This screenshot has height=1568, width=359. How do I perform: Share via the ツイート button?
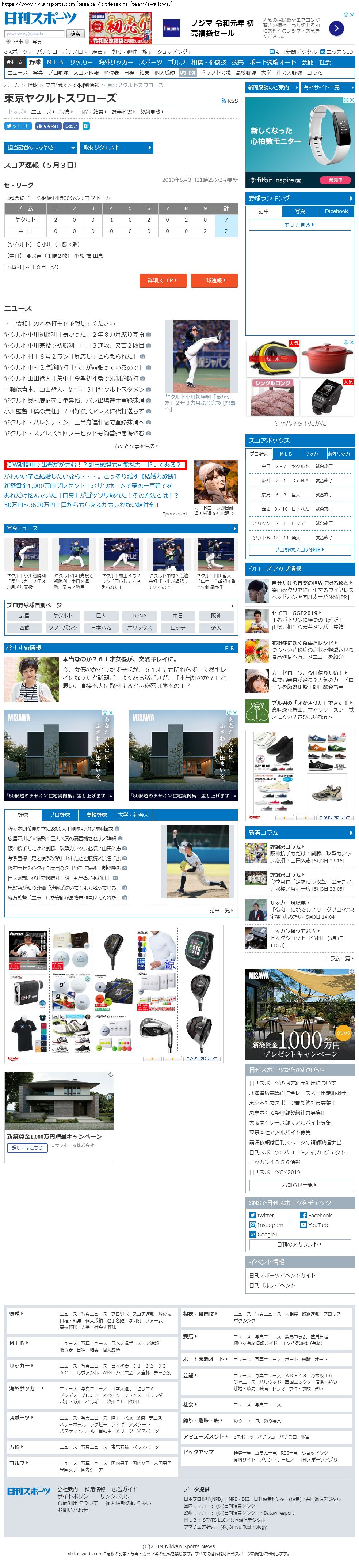[18, 126]
